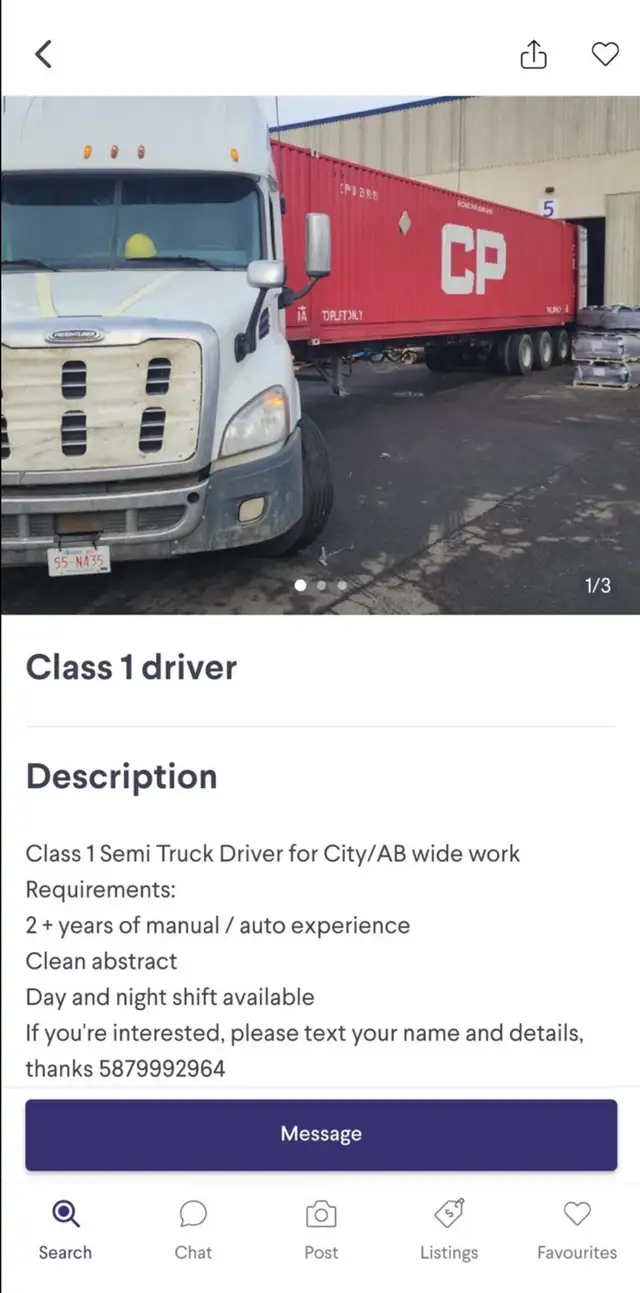Open the truck photo in full view
The height and width of the screenshot is (1293, 640).
(320, 355)
